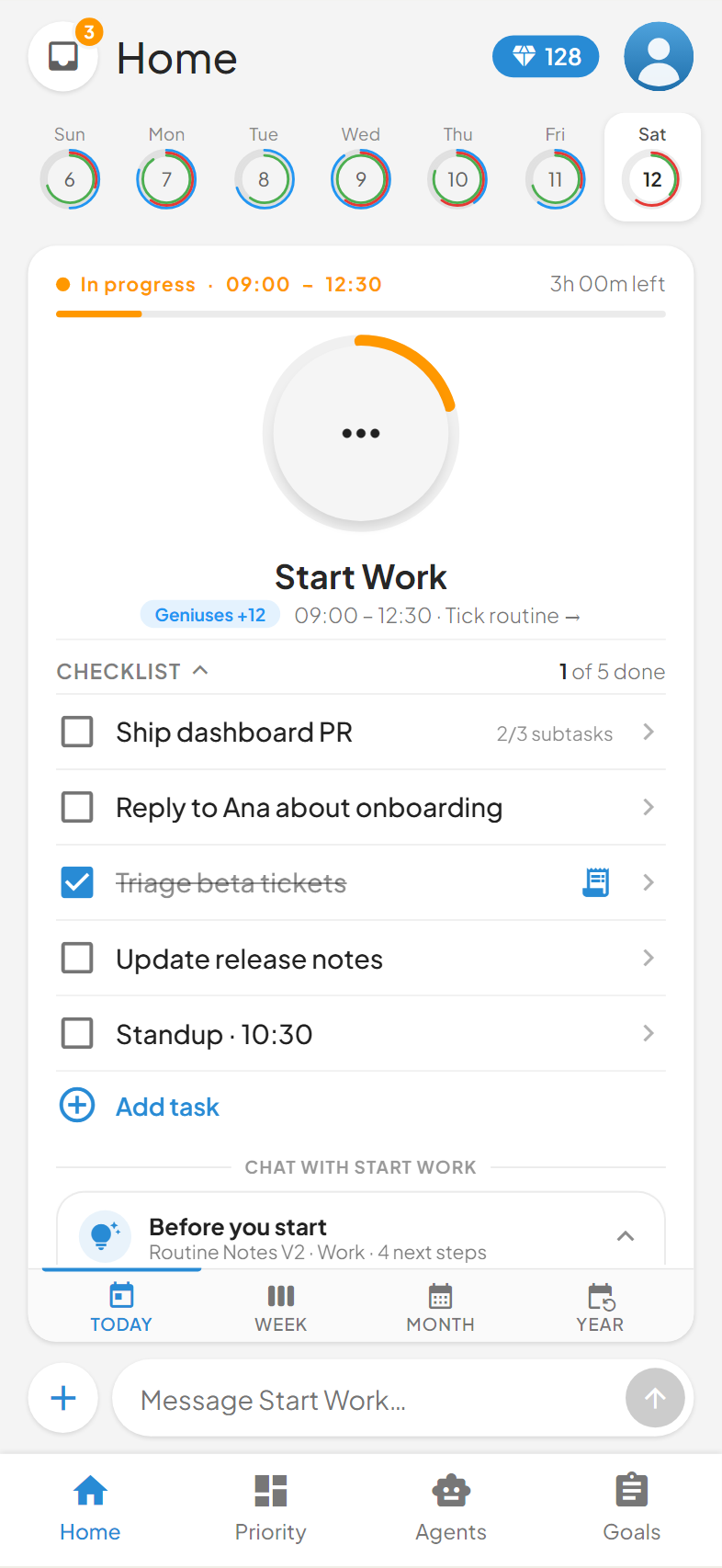
Task: Open the plus attachment button
Action: [63, 1398]
